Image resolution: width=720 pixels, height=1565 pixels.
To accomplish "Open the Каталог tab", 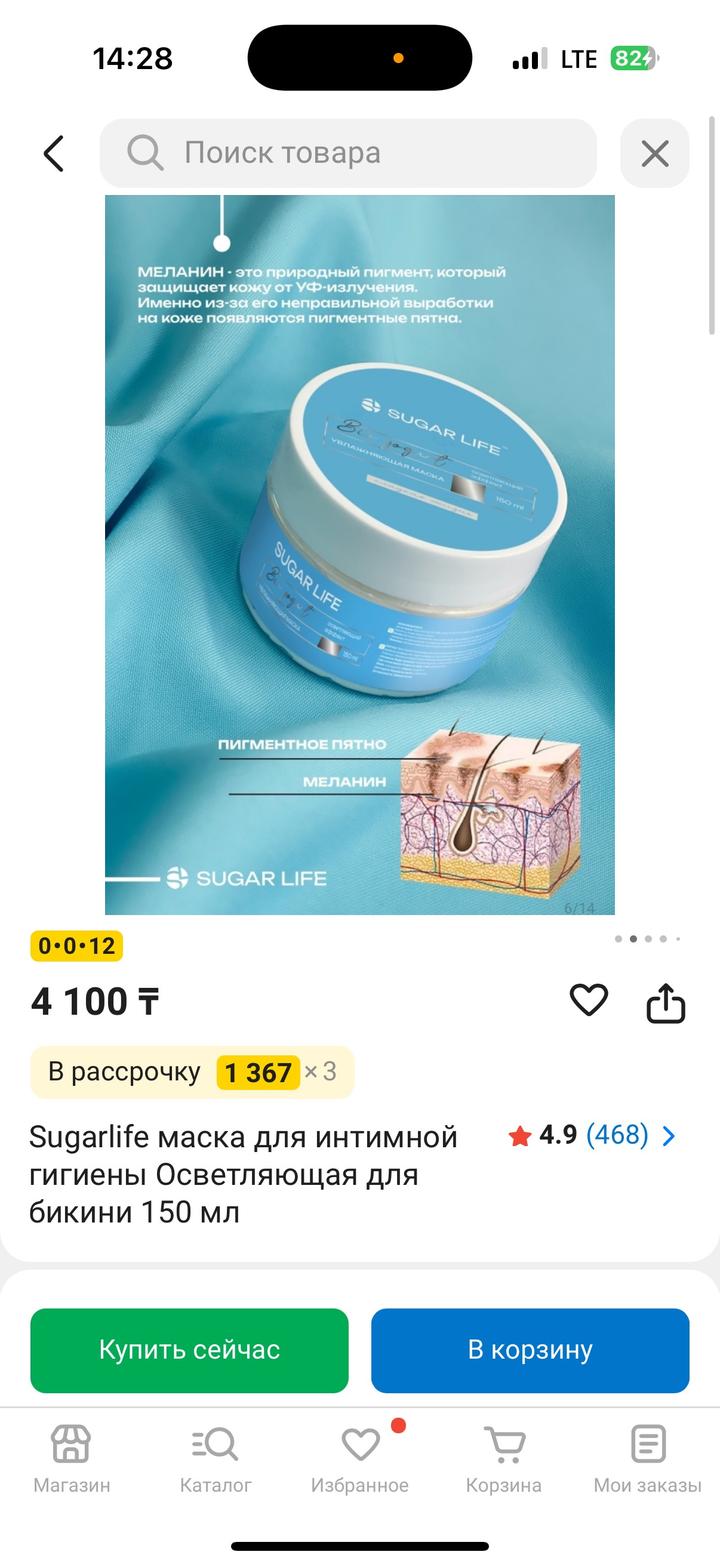I will pyautogui.click(x=215, y=1460).
